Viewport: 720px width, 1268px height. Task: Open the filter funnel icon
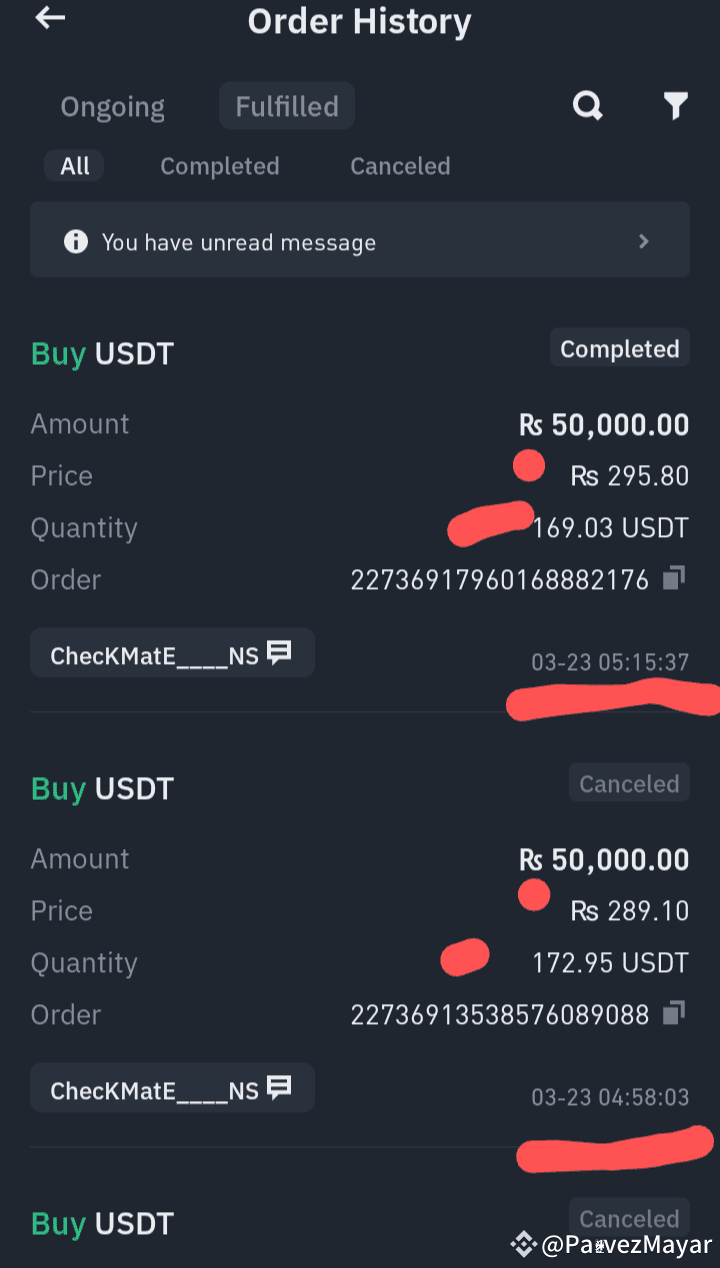[676, 106]
